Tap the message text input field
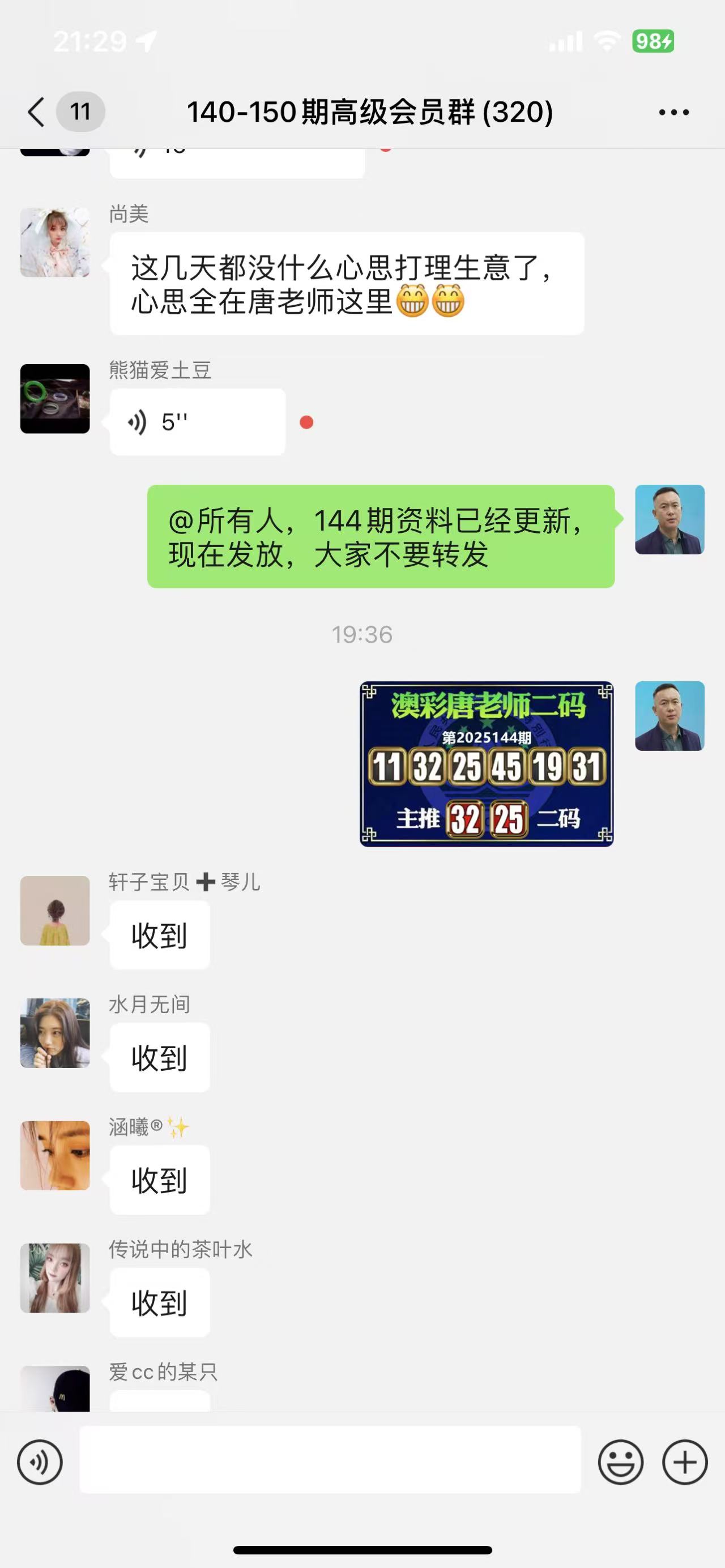This screenshot has height=1568, width=725. [x=330, y=1459]
